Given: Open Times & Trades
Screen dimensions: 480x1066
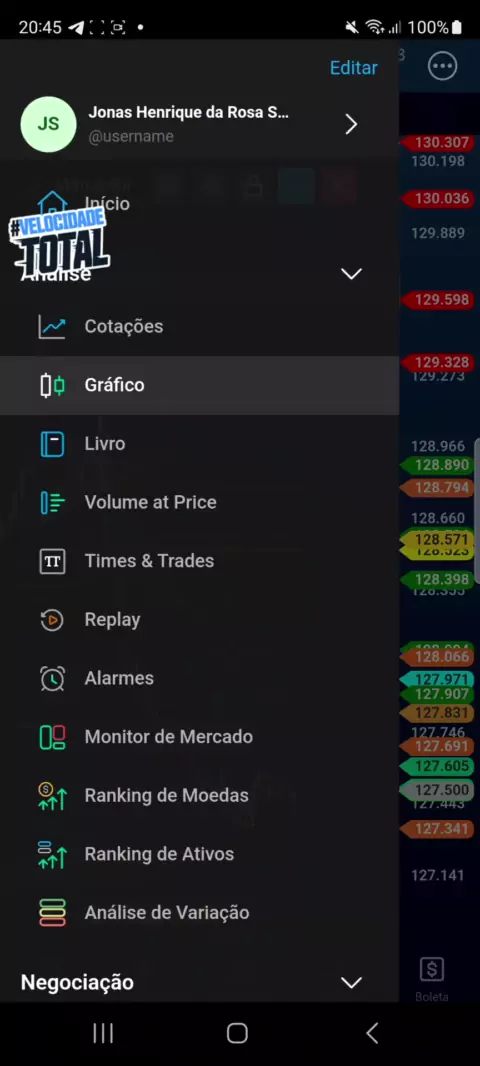Looking at the screenshot, I should click(199, 561).
